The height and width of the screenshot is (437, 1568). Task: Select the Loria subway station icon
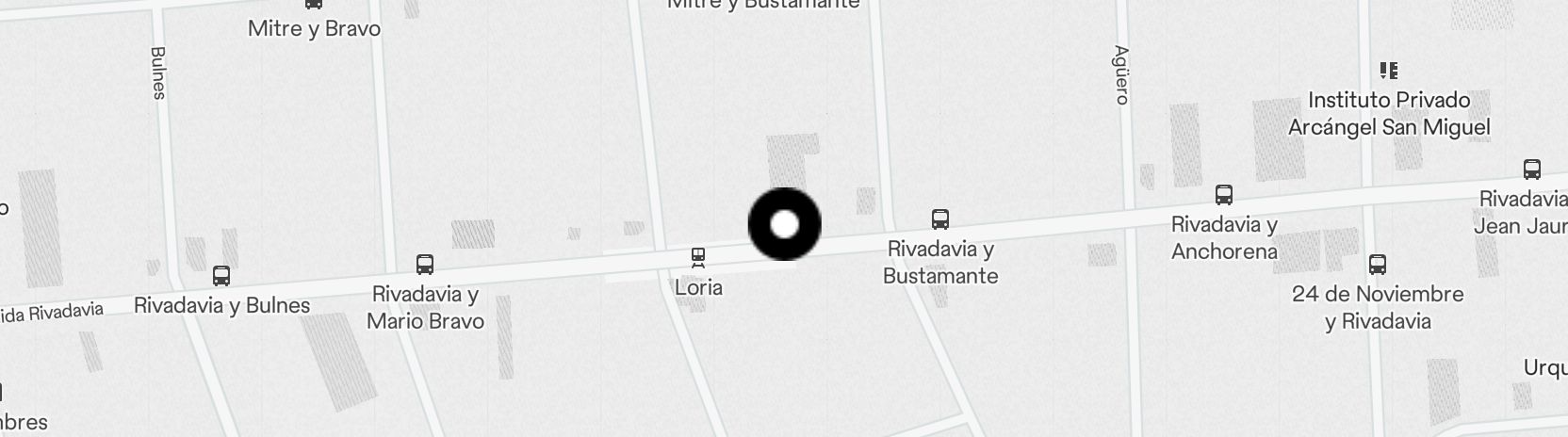tap(698, 256)
